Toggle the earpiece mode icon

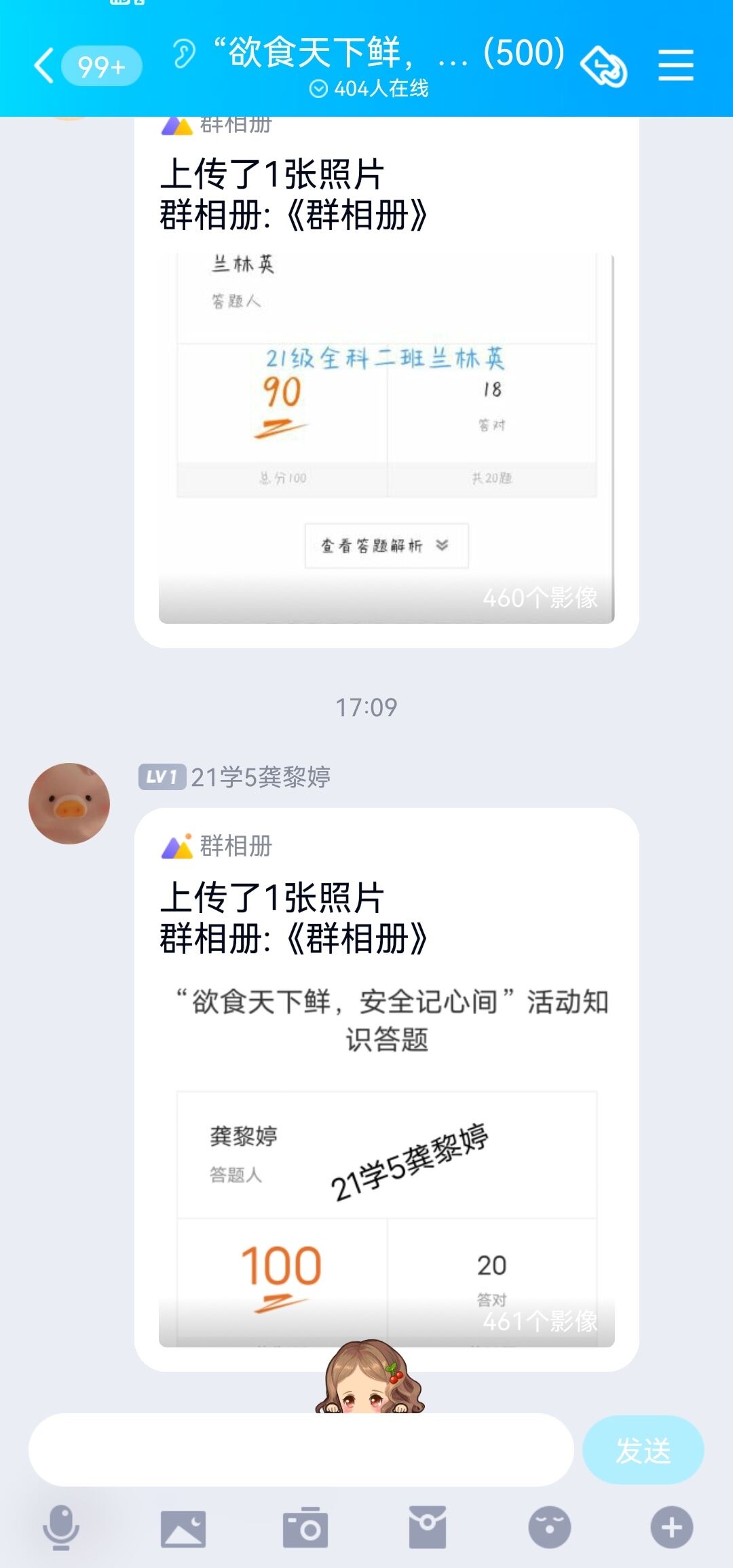[183, 54]
